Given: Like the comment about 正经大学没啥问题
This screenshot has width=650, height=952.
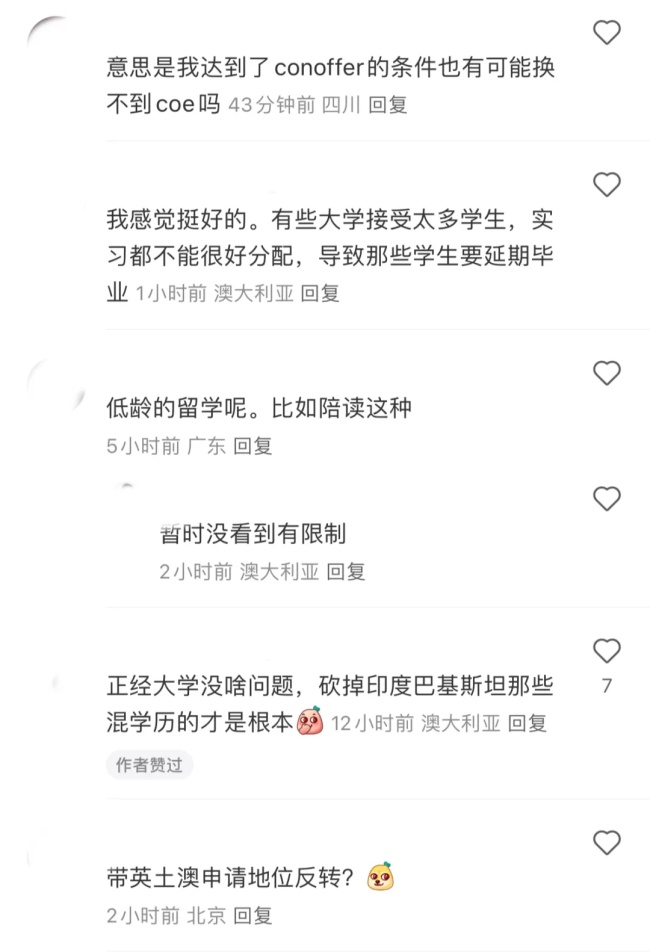Looking at the screenshot, I should click(x=607, y=652).
